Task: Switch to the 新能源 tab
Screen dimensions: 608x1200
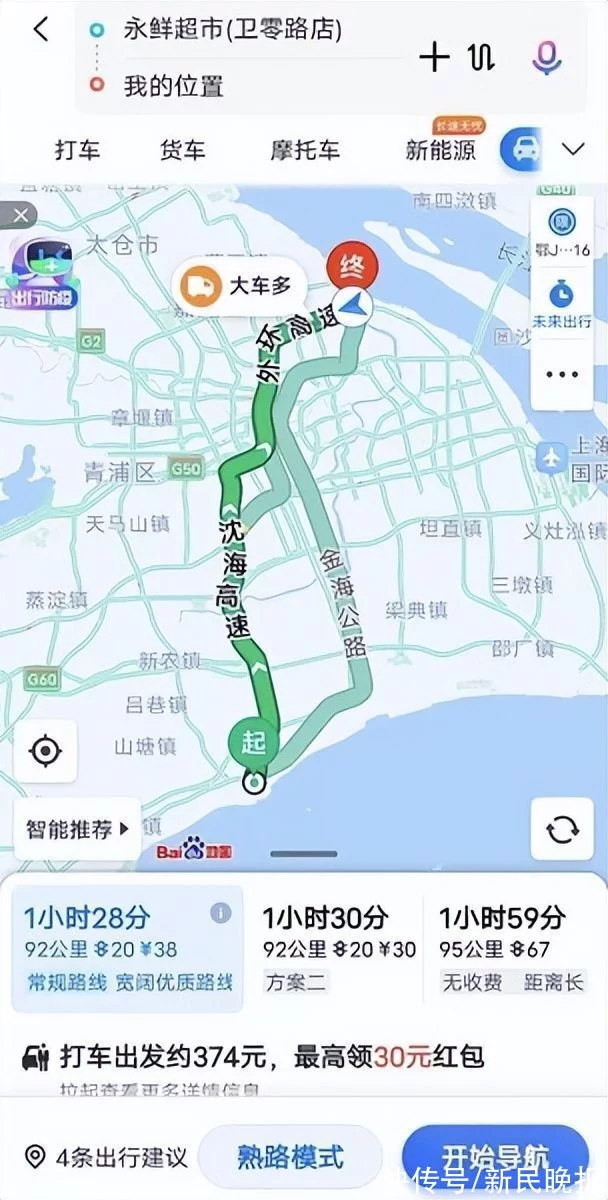Action: (x=440, y=151)
